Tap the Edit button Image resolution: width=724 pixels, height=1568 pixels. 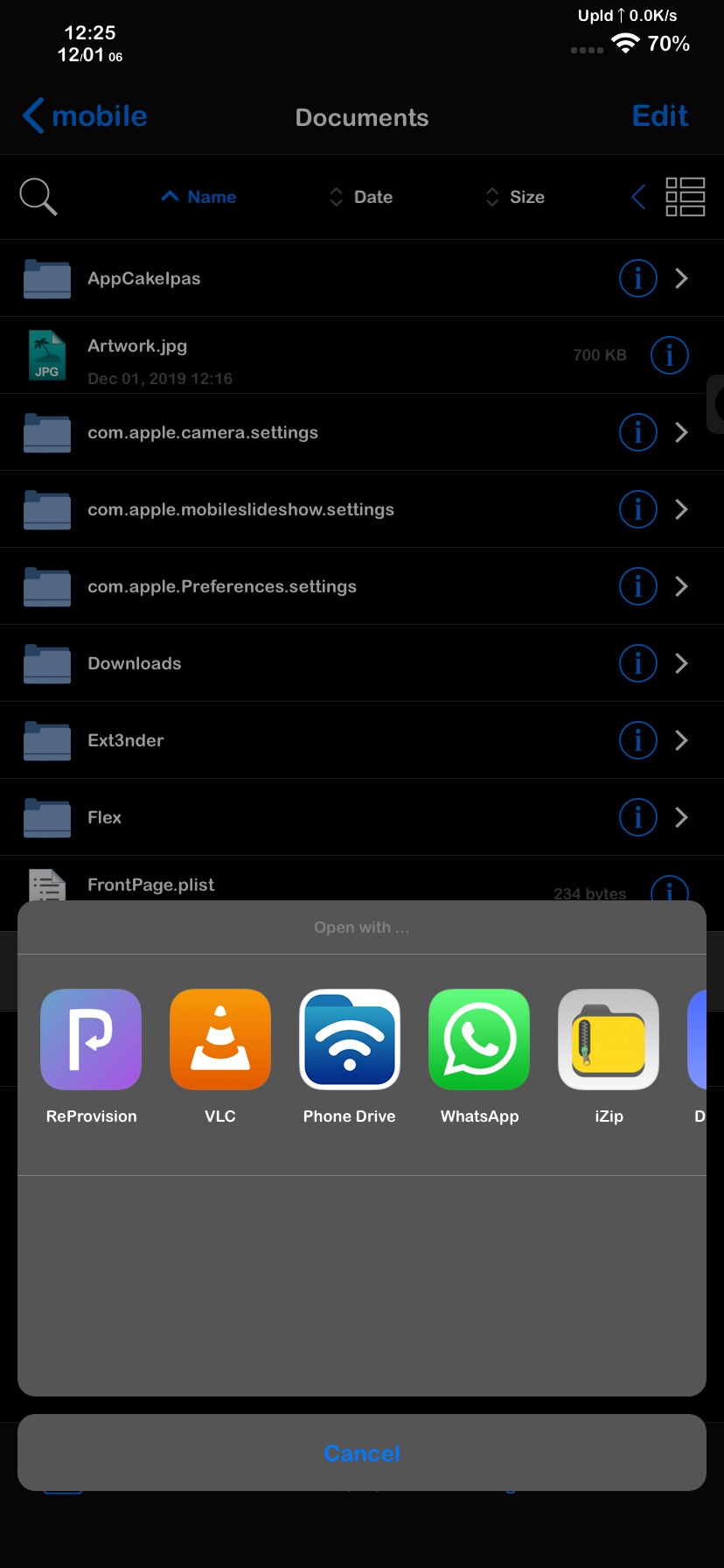point(659,115)
